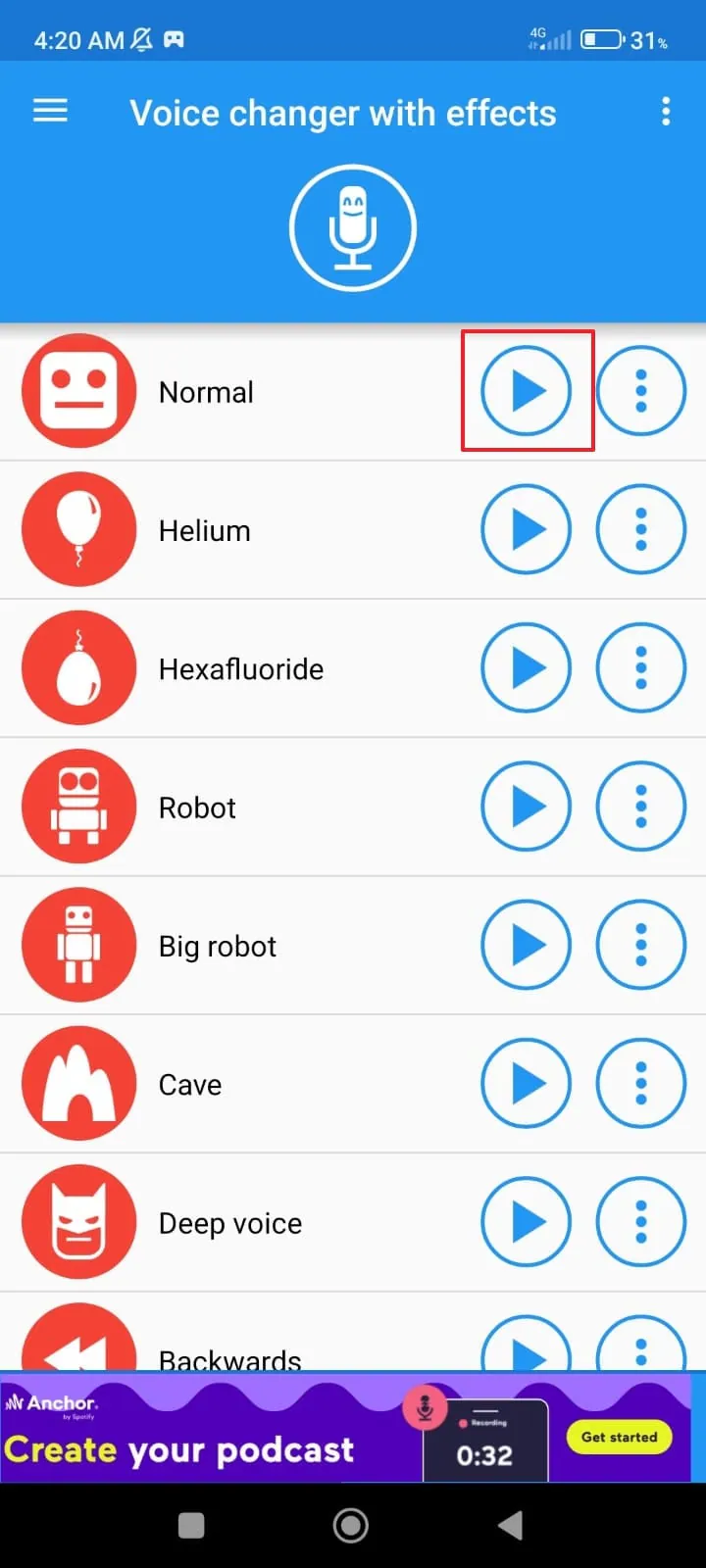Play the Robot effect
Screen dimensions: 706x1568
(527, 808)
